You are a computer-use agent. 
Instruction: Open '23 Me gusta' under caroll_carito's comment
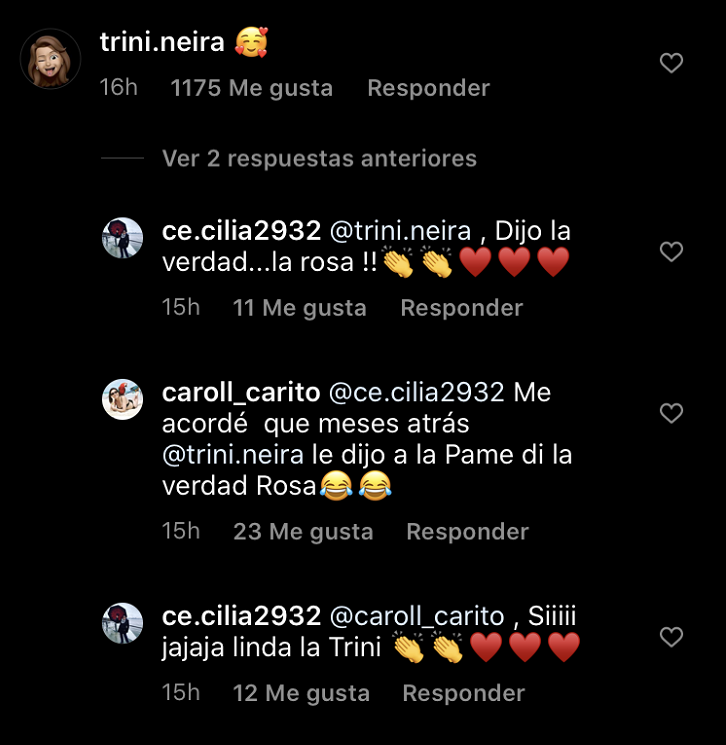click(x=303, y=531)
